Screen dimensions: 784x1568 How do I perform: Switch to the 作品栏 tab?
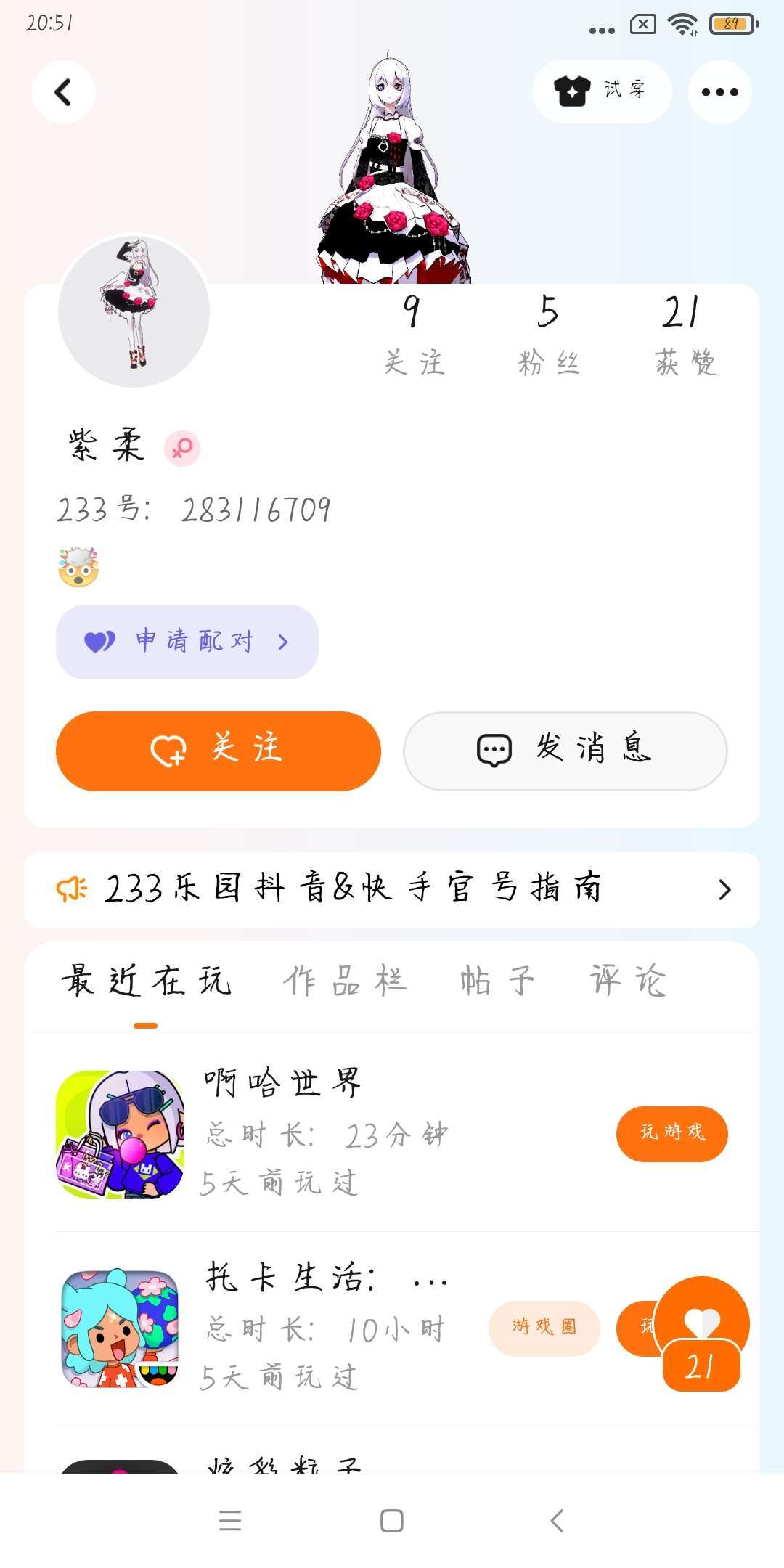pos(345,981)
